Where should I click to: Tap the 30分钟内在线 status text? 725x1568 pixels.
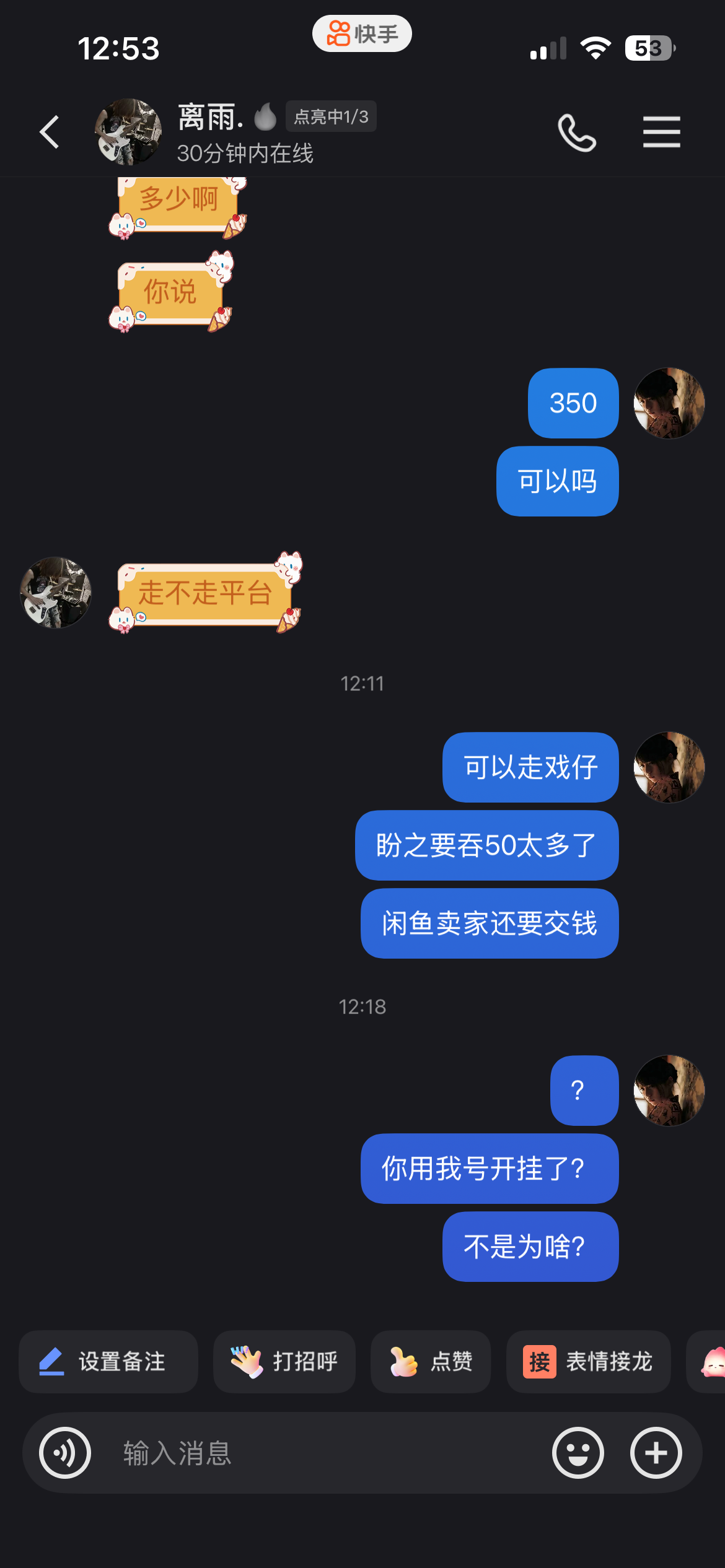(245, 156)
